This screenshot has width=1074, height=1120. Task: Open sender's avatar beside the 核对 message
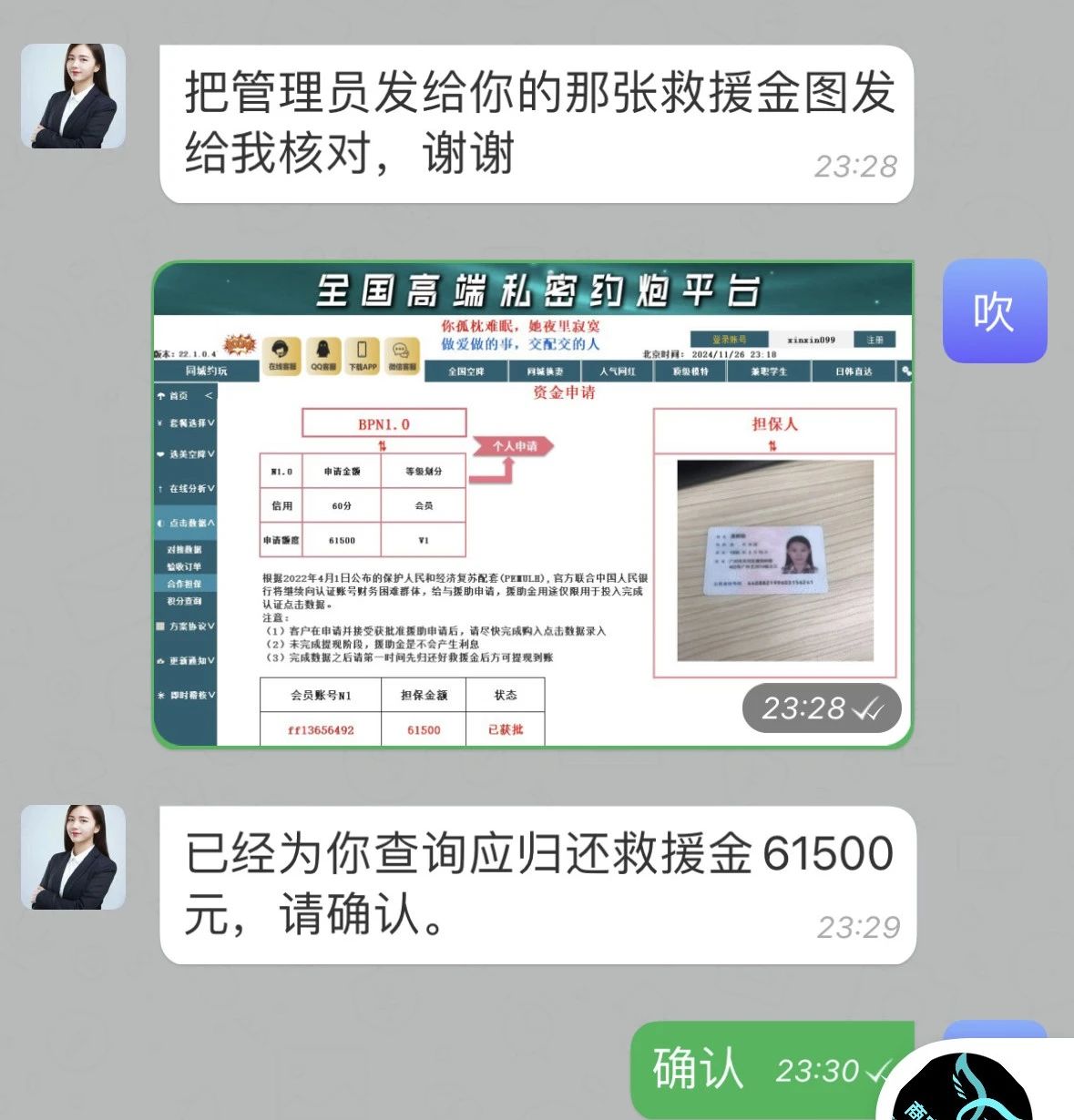pyautogui.click(x=73, y=96)
